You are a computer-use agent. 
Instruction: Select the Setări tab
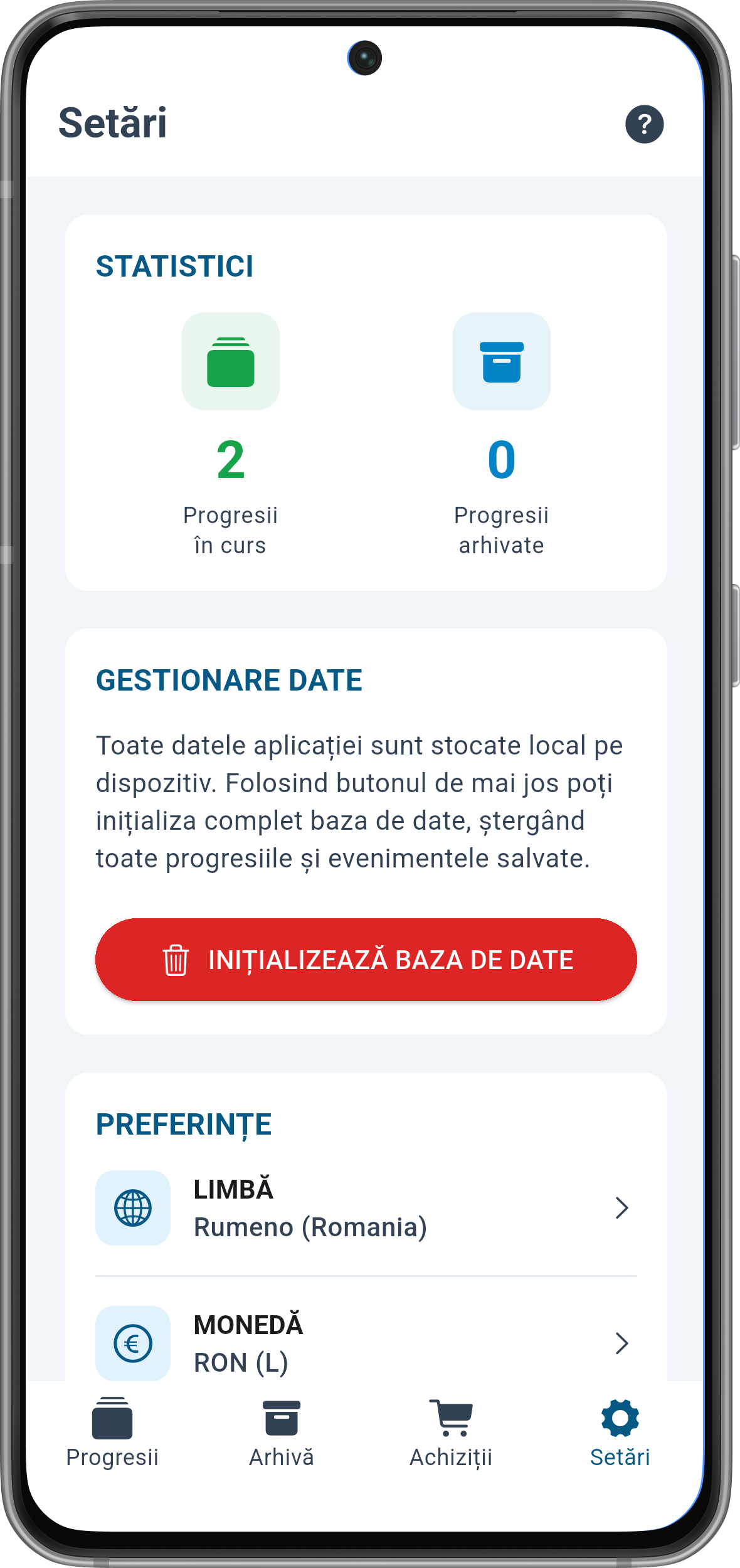click(620, 1434)
